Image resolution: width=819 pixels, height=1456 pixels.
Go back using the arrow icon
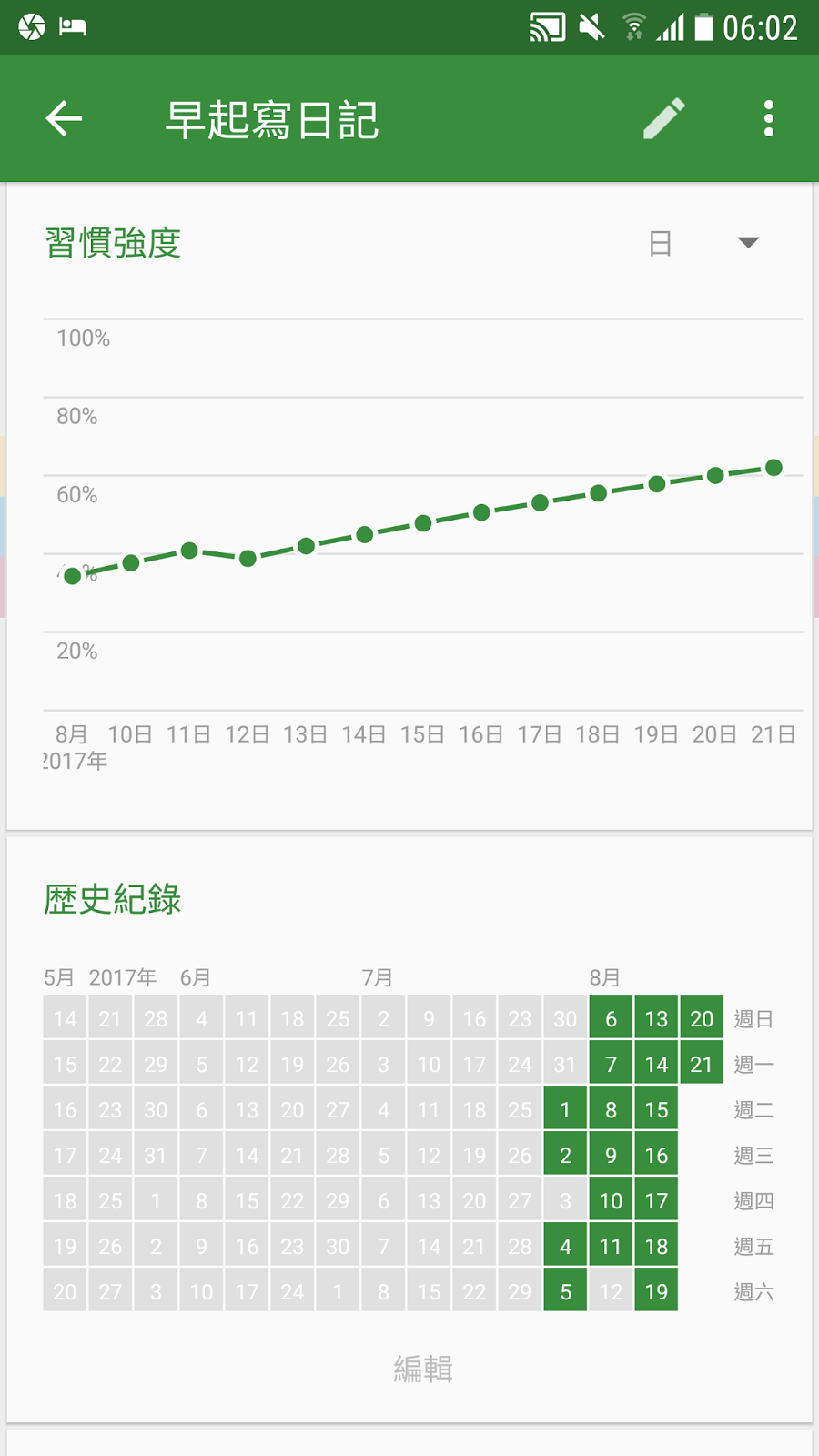point(64,118)
